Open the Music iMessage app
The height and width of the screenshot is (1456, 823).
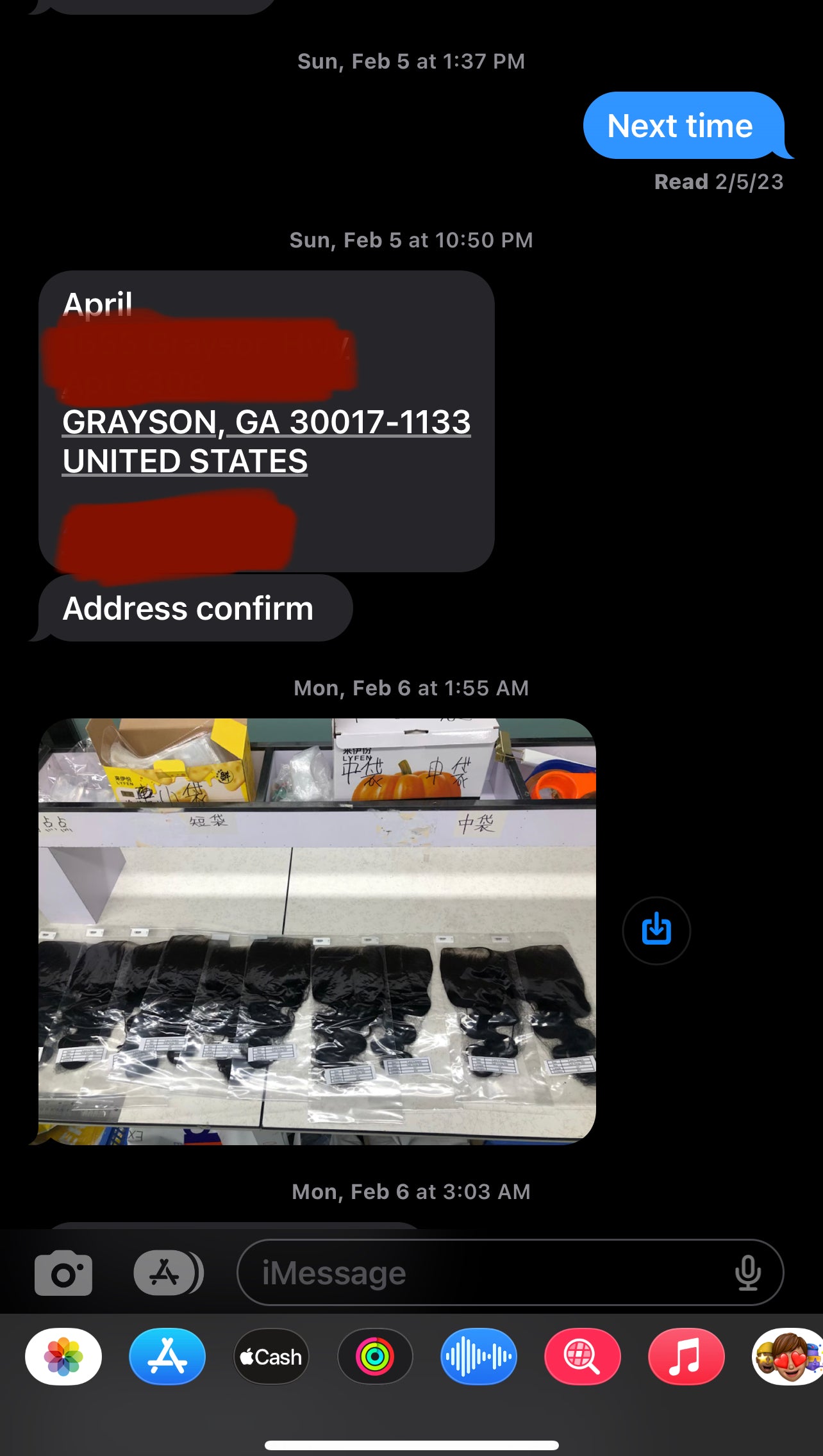686,1357
